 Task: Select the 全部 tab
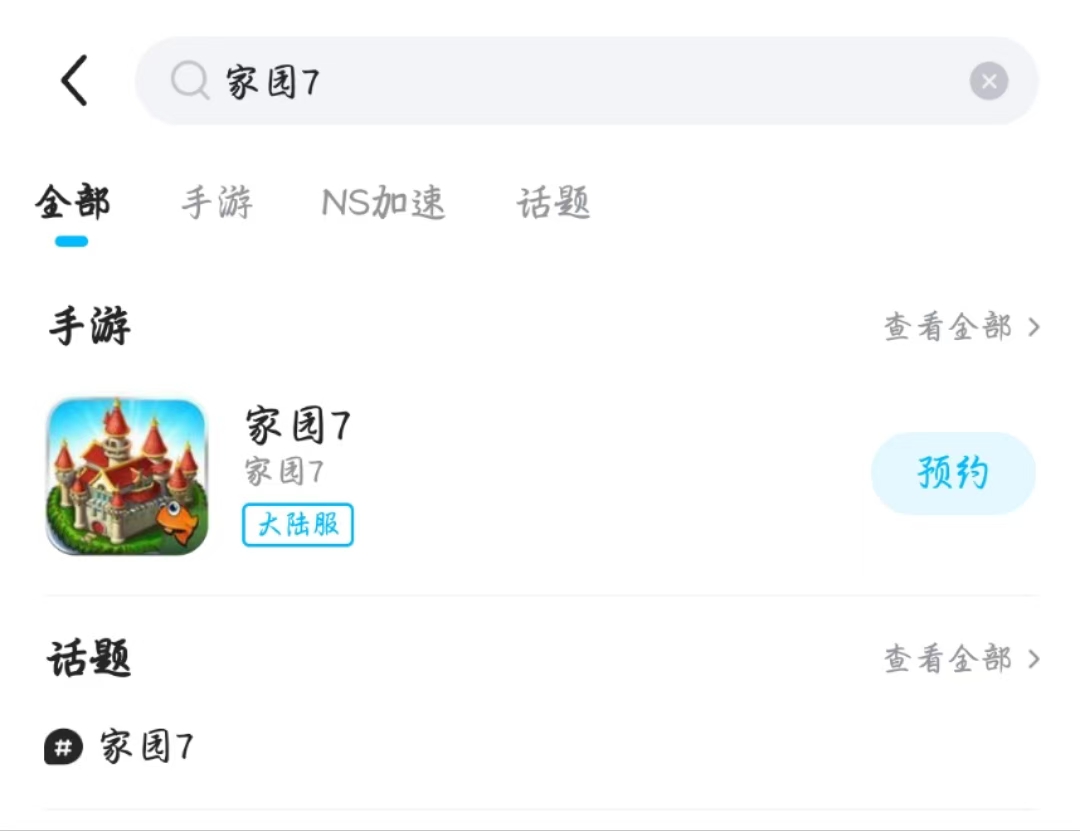click(x=72, y=203)
